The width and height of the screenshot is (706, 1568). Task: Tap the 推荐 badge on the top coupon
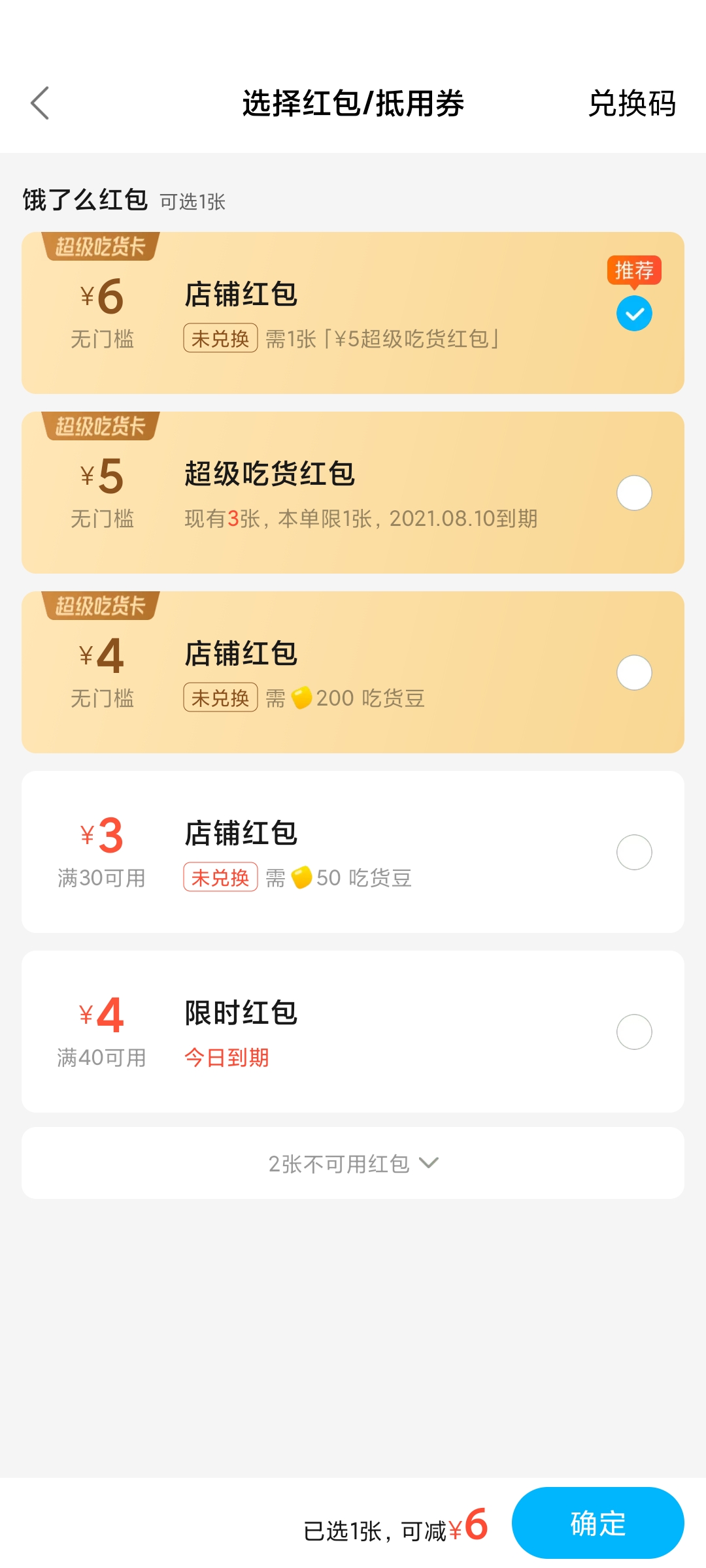[x=635, y=270]
